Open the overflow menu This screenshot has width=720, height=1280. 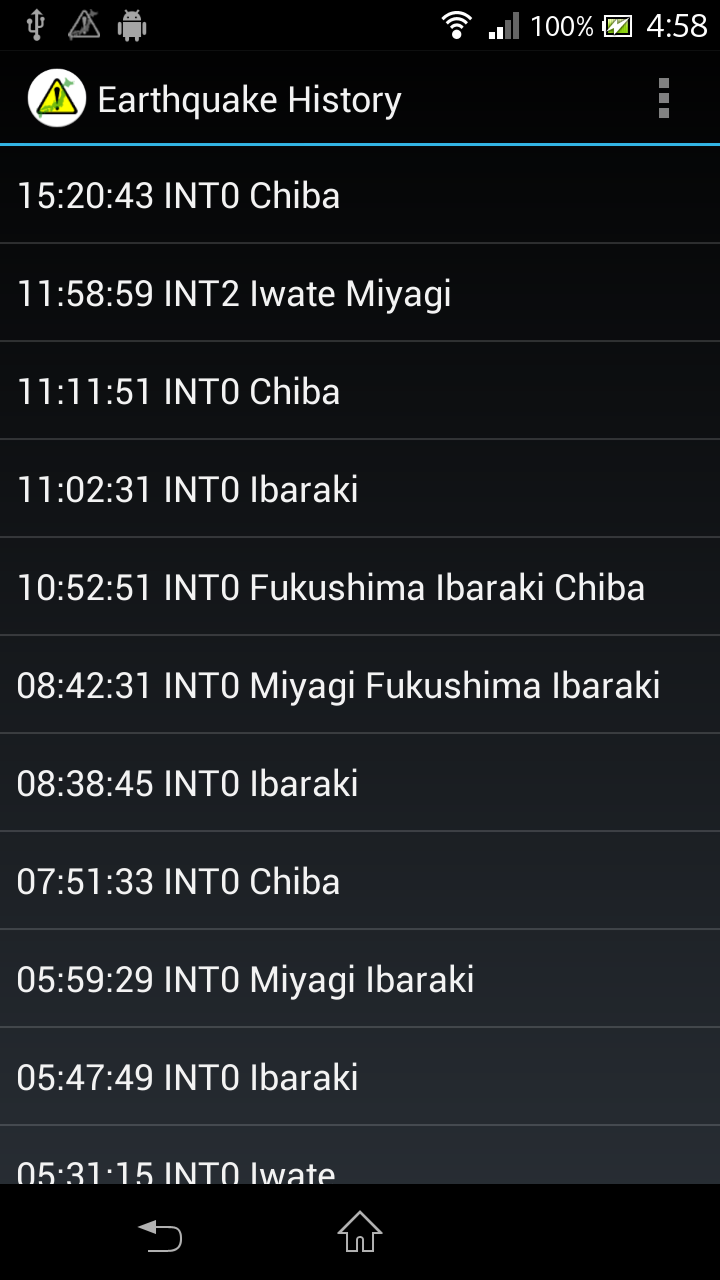pos(663,99)
